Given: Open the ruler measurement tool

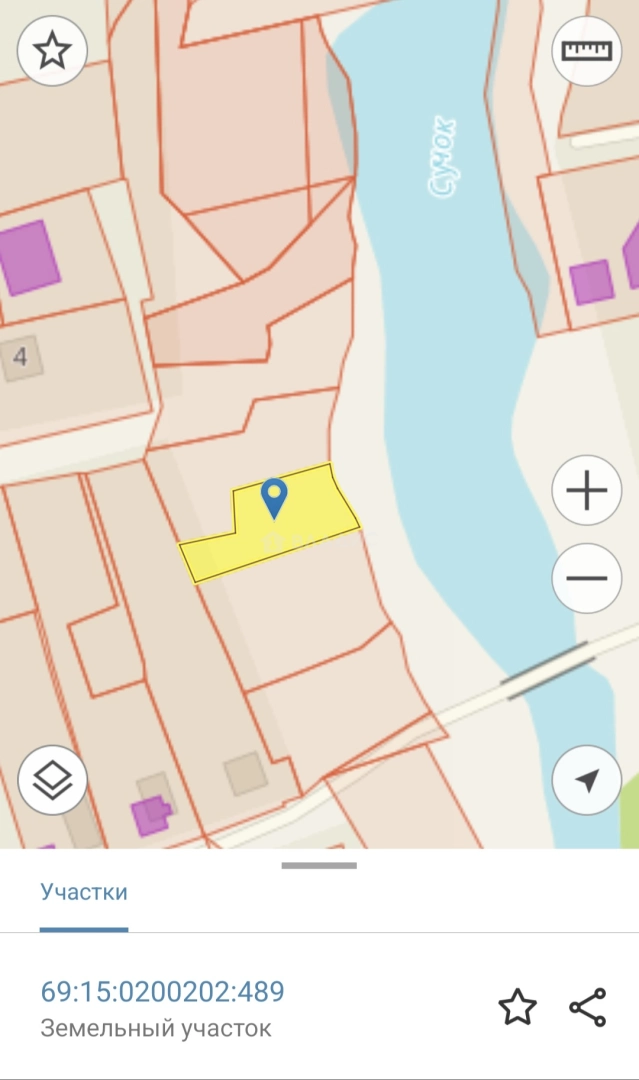Looking at the screenshot, I should point(586,51).
